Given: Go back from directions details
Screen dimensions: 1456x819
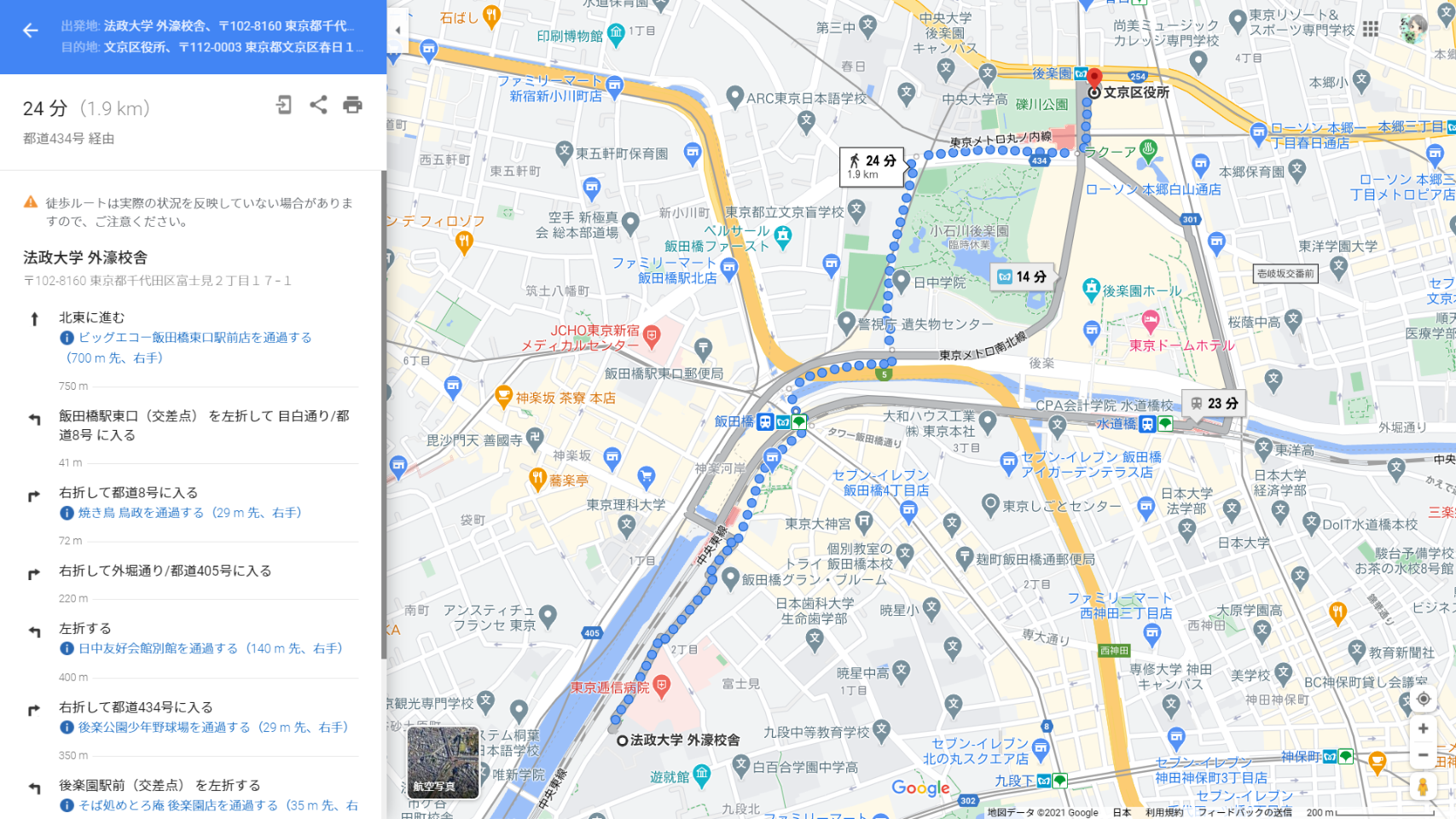Looking at the screenshot, I should (31, 31).
